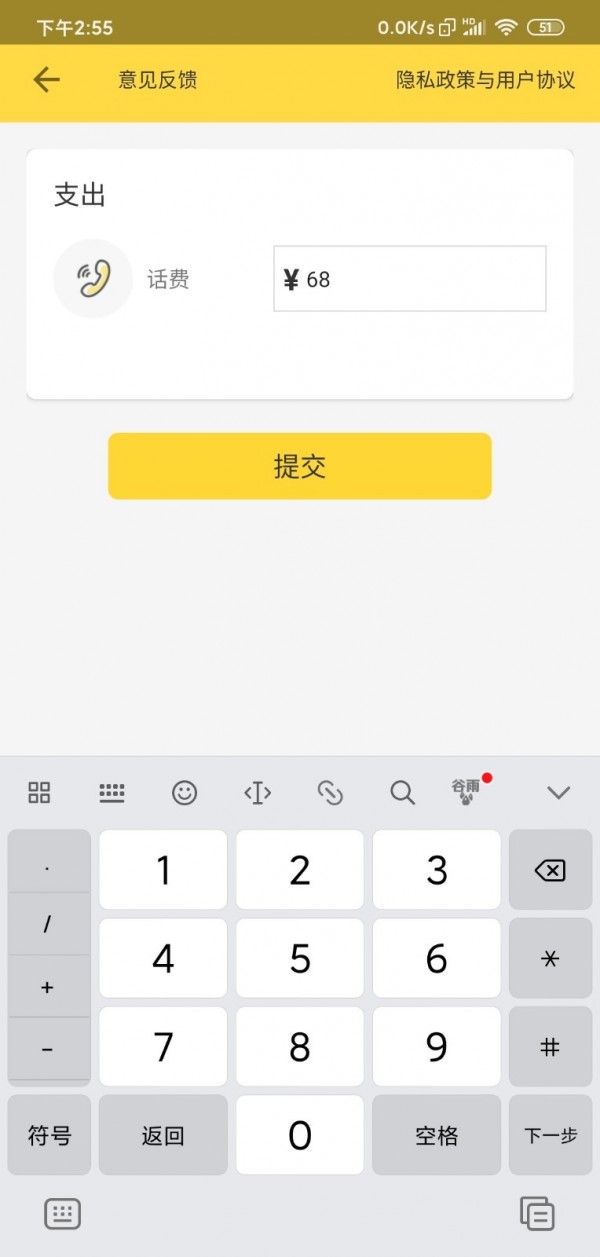600x1257 pixels.
Task: Tap the backspace key on keyboard
Action: [x=549, y=871]
